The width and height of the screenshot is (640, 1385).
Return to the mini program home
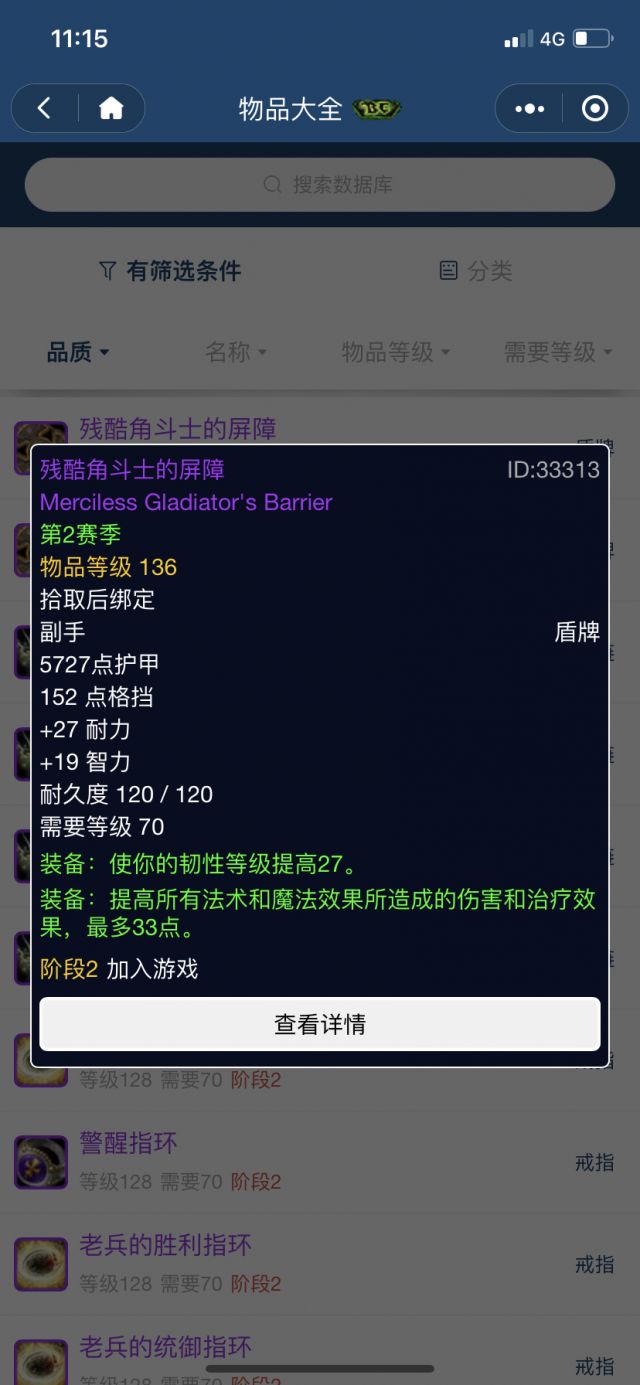tap(111, 108)
